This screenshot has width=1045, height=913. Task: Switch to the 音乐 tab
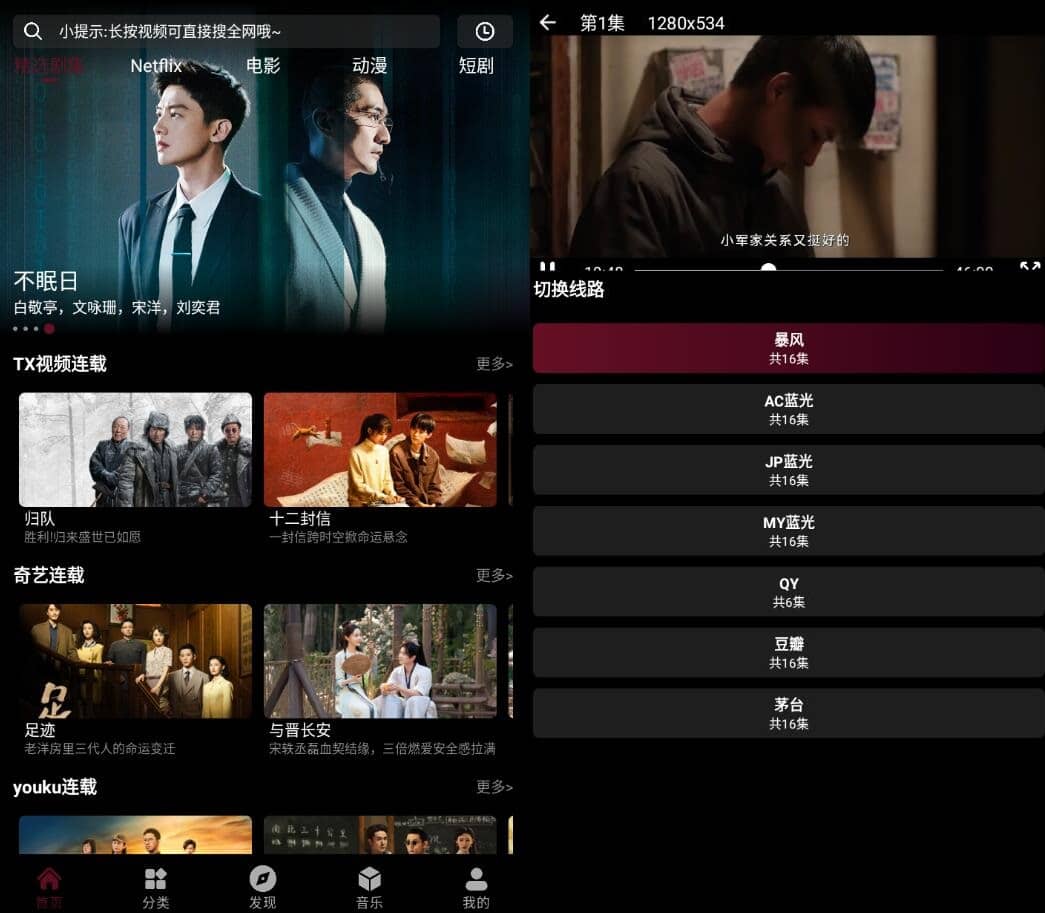click(x=370, y=887)
